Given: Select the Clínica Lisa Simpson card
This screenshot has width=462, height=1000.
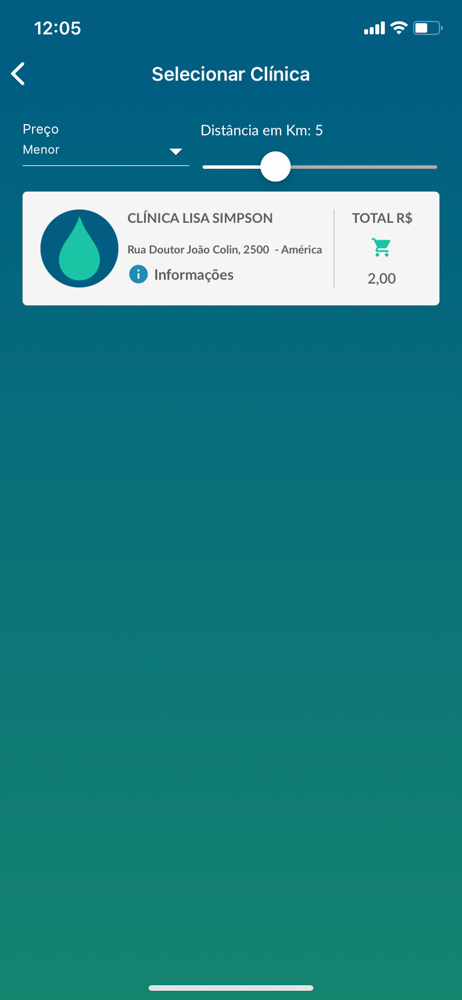Looking at the screenshot, I should [x=231, y=249].
